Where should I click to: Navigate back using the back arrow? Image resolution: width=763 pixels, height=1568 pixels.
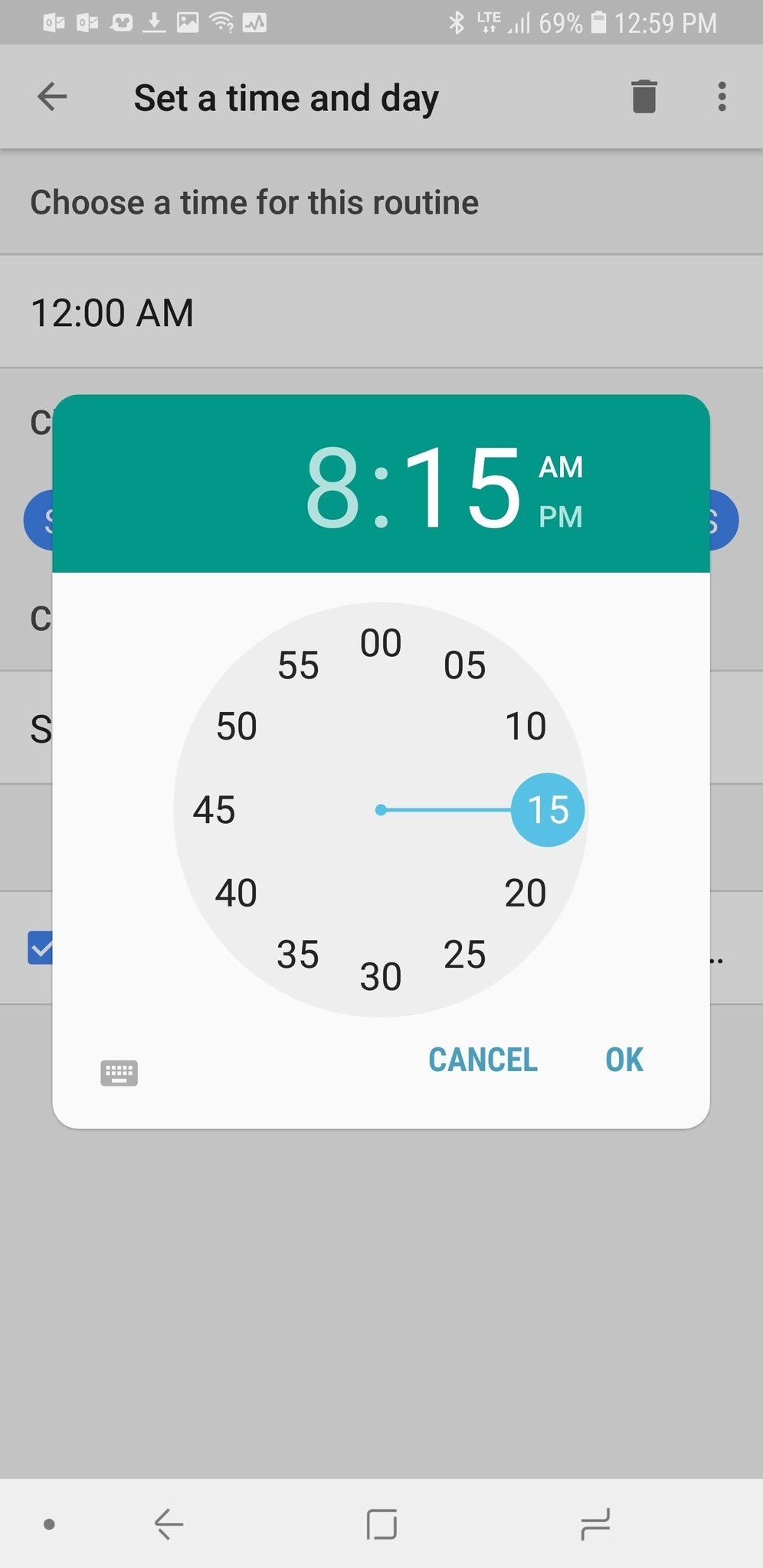(51, 96)
